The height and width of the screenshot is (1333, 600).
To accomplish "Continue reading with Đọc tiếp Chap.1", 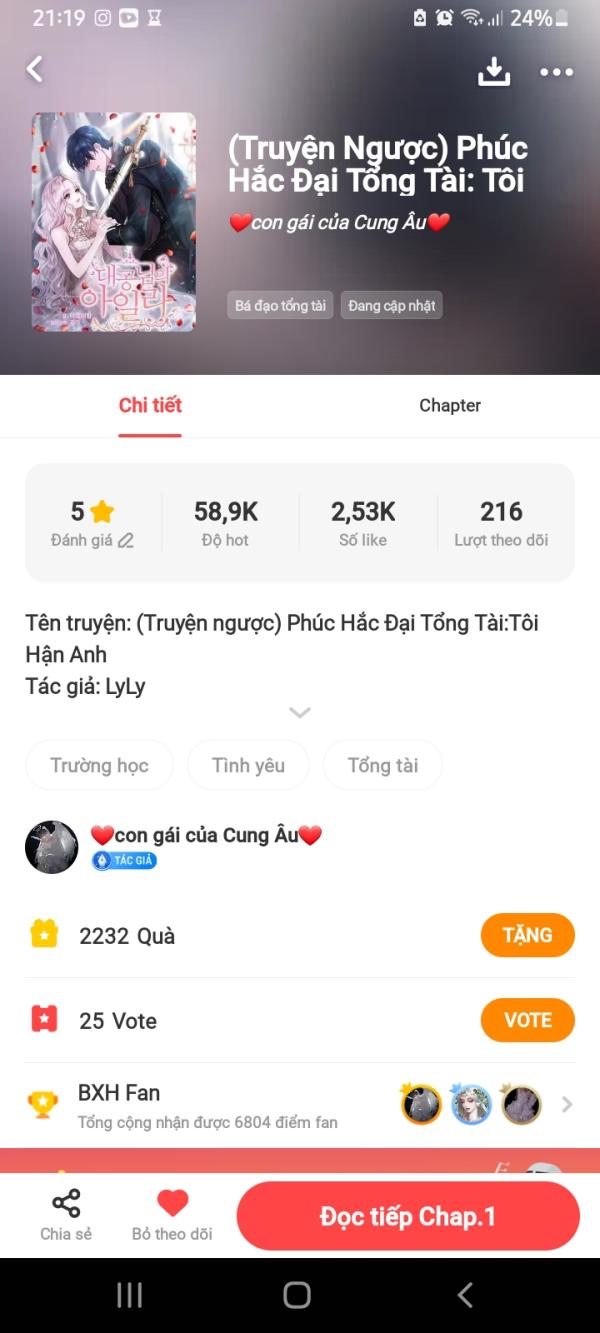I will tap(408, 1216).
